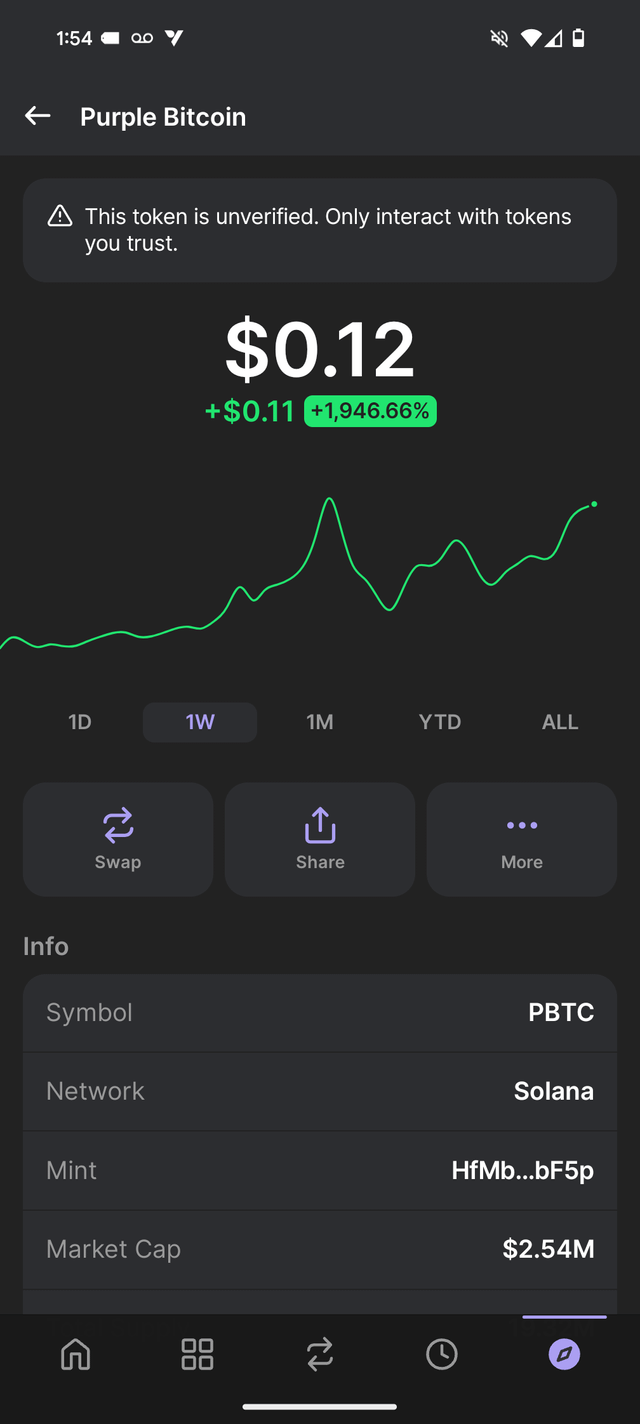640x1424 pixels.
Task: Show the YTD price chart
Action: (x=440, y=722)
